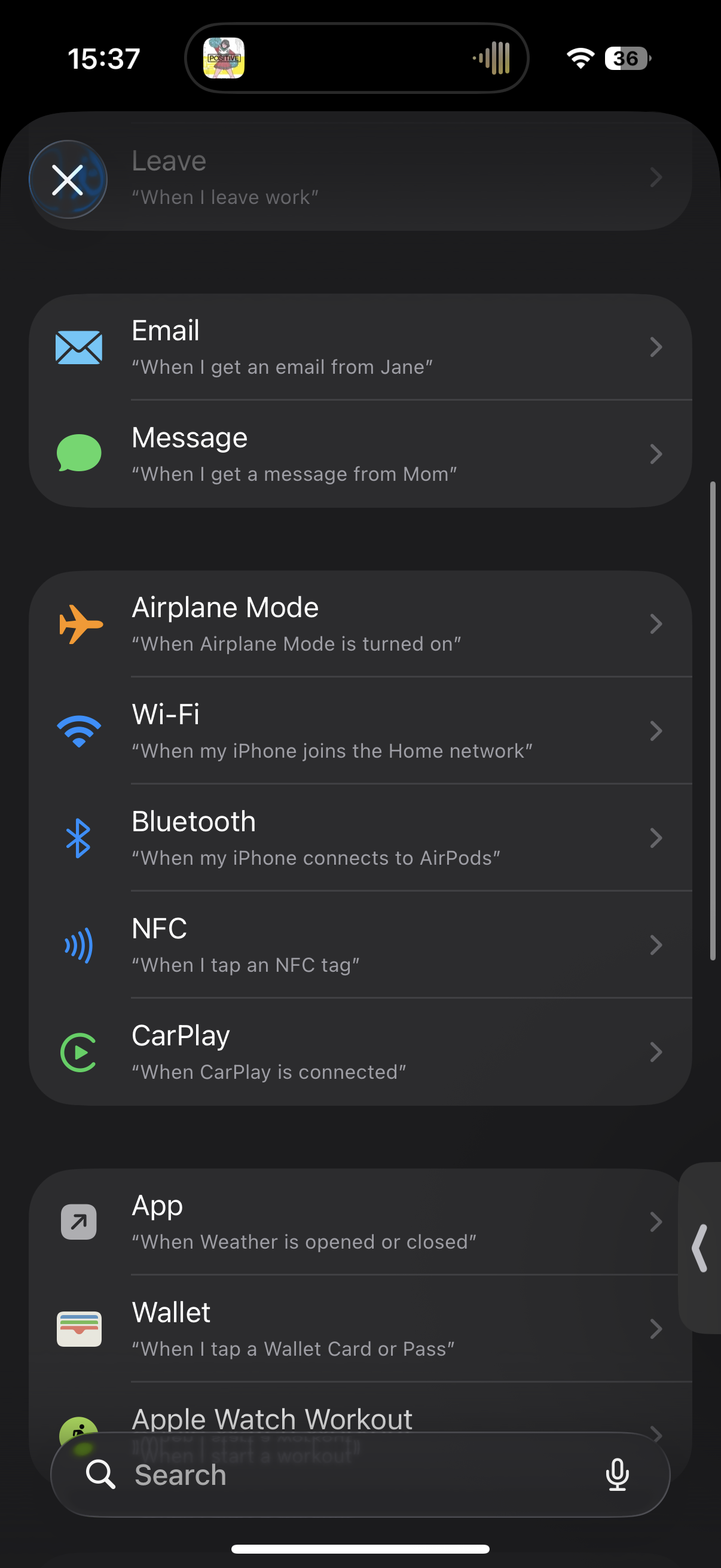This screenshot has height=1568, width=721.
Task: Tap the NFC waves icon
Action: [x=78, y=945]
